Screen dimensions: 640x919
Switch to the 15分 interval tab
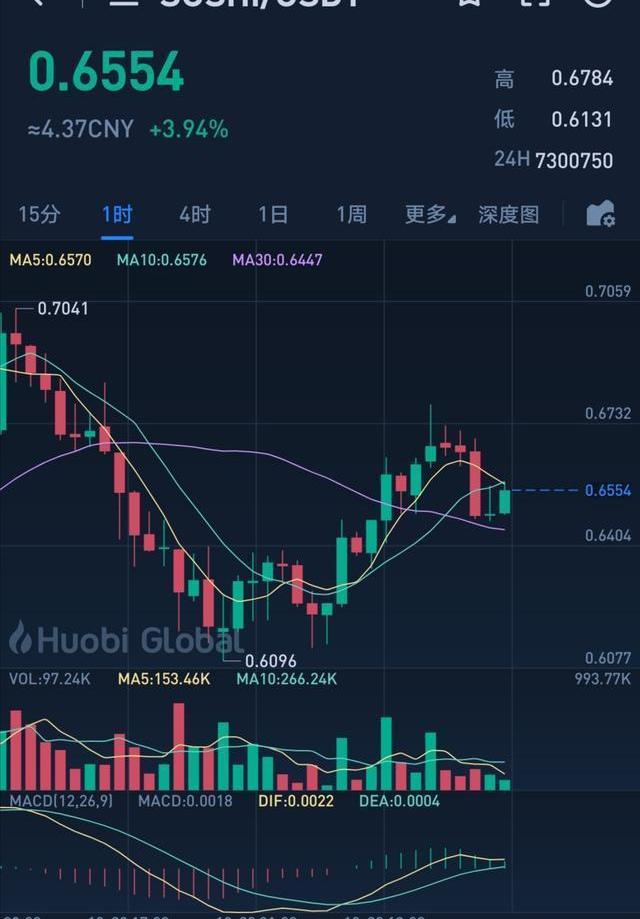click(39, 214)
